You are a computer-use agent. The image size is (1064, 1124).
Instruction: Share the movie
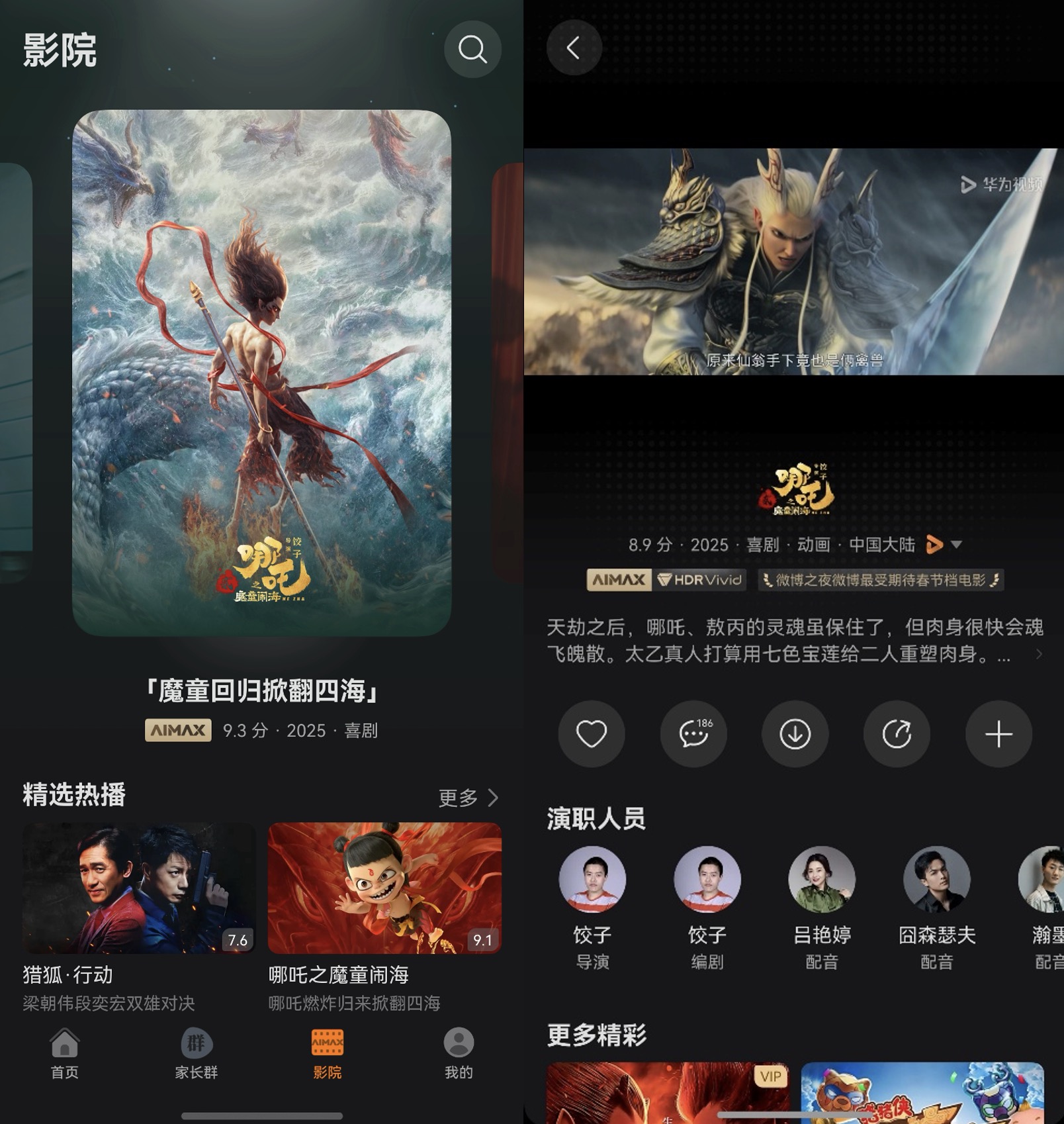[897, 734]
